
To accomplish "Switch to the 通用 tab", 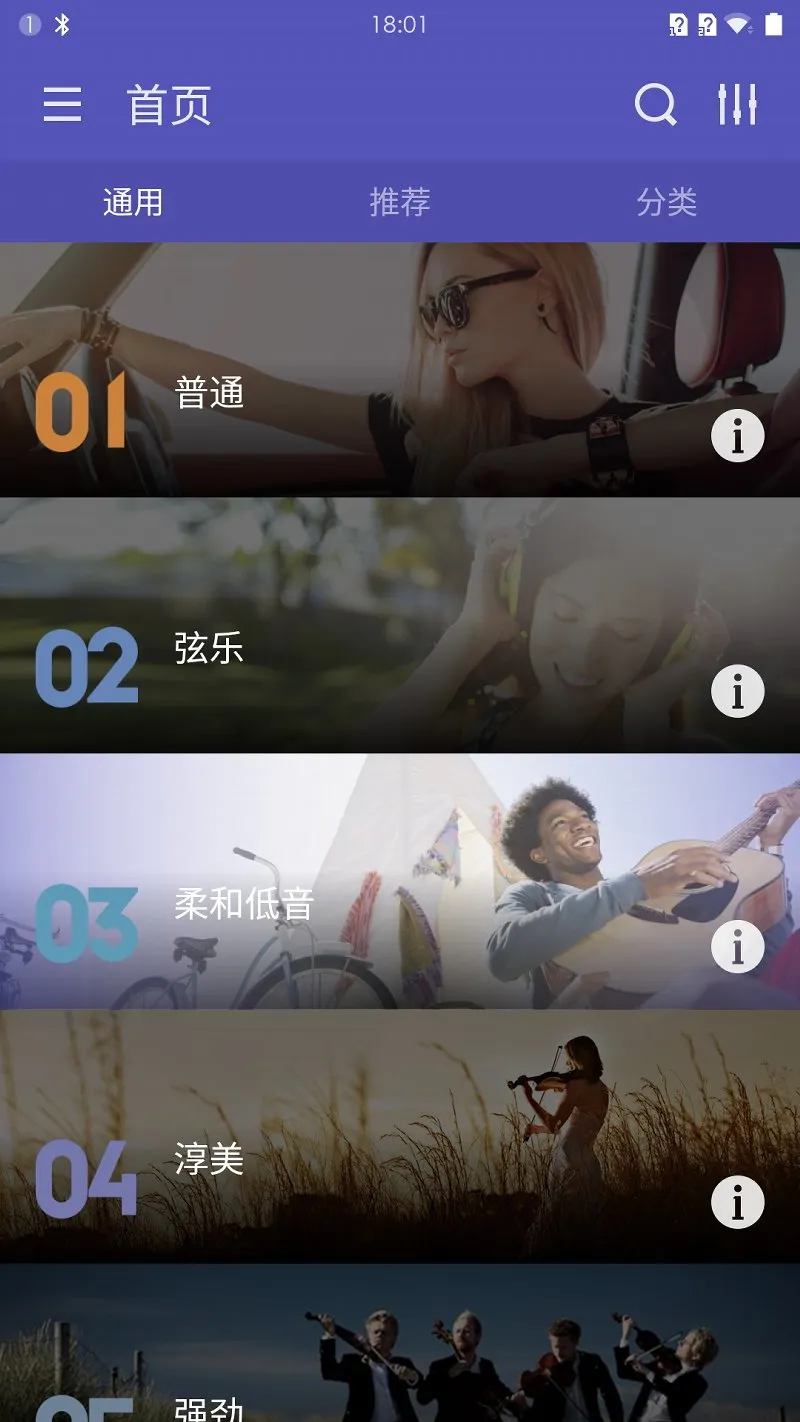I will (x=133, y=202).
